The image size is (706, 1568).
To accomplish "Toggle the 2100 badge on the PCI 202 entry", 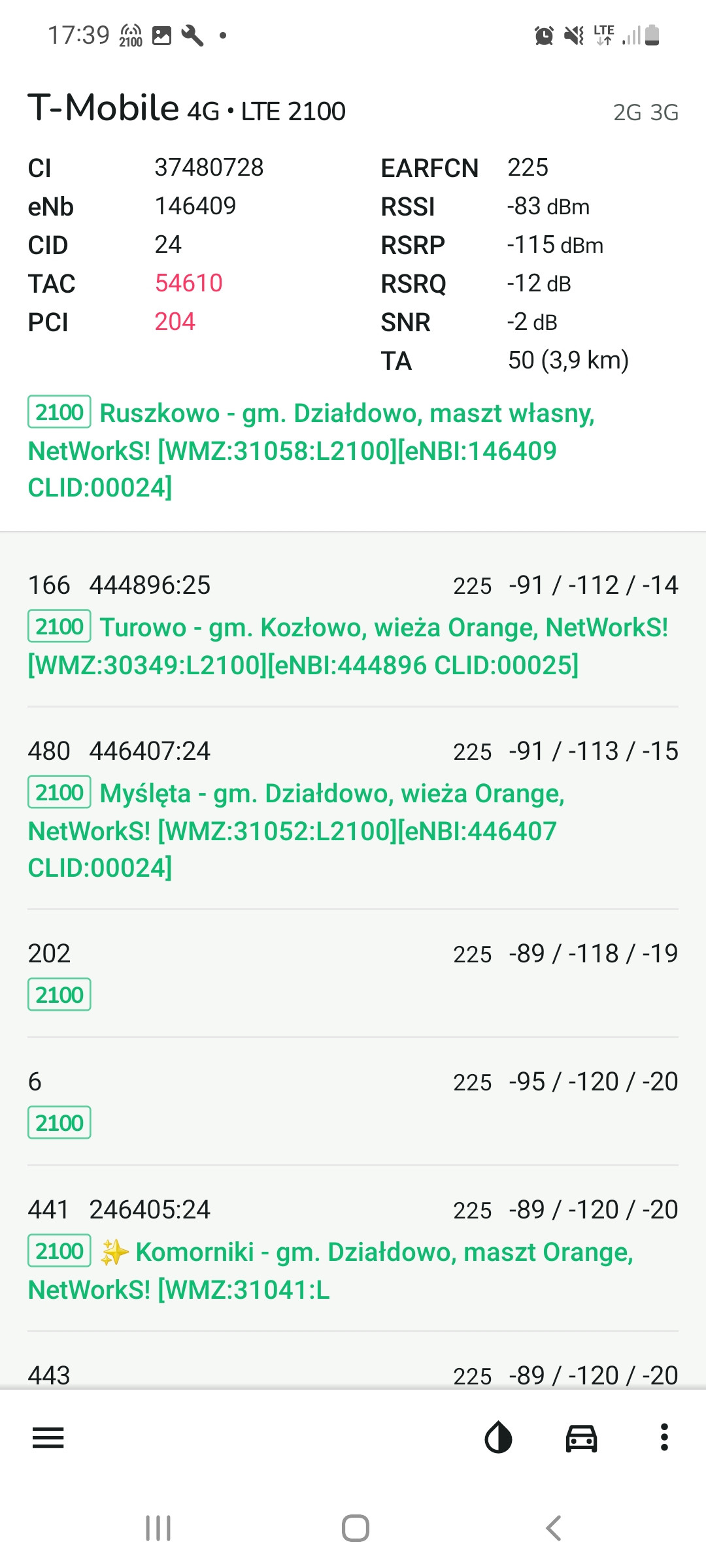I will click(x=59, y=994).
